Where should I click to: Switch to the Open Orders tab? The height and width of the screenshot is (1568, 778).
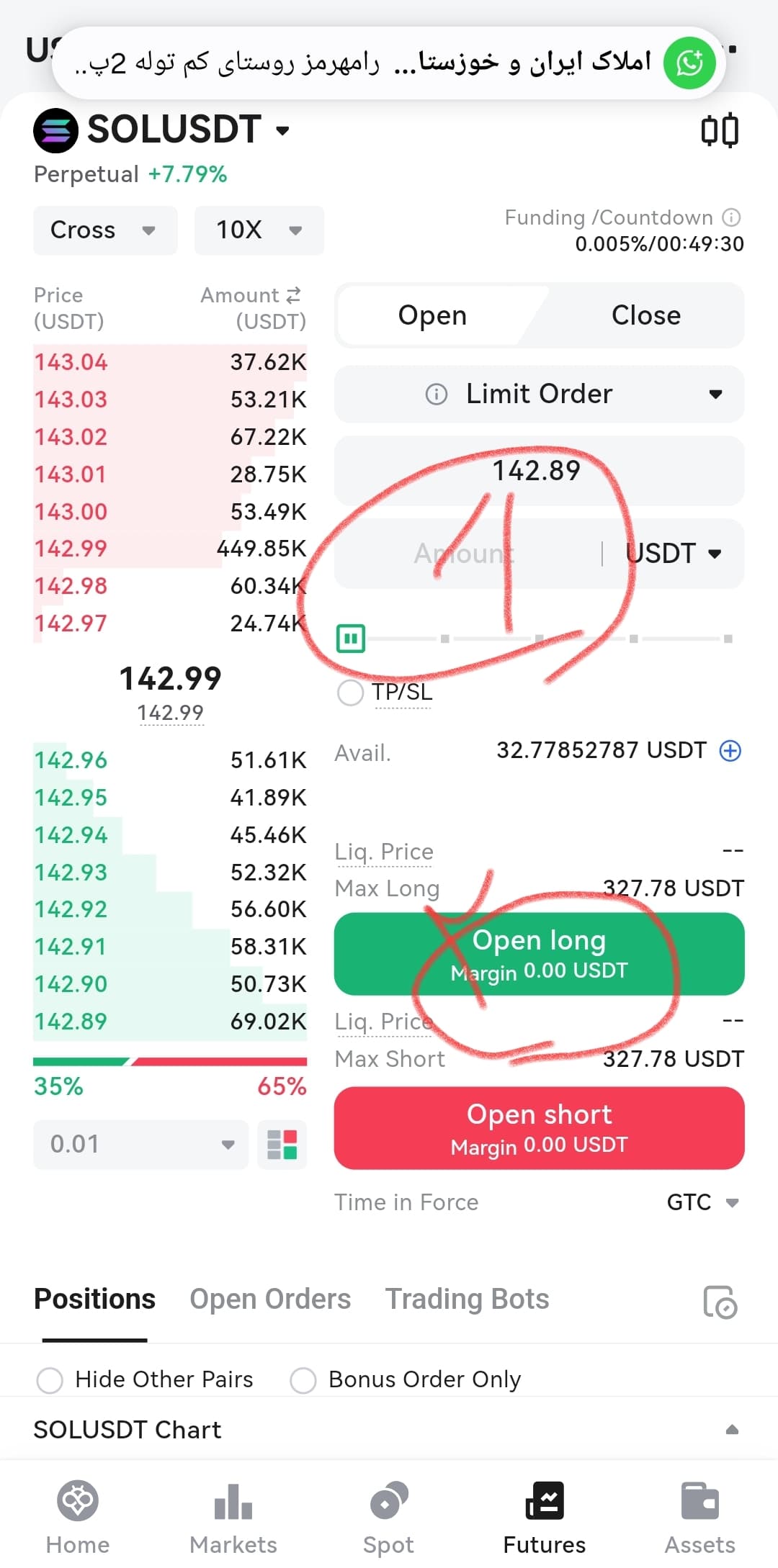coord(270,1299)
